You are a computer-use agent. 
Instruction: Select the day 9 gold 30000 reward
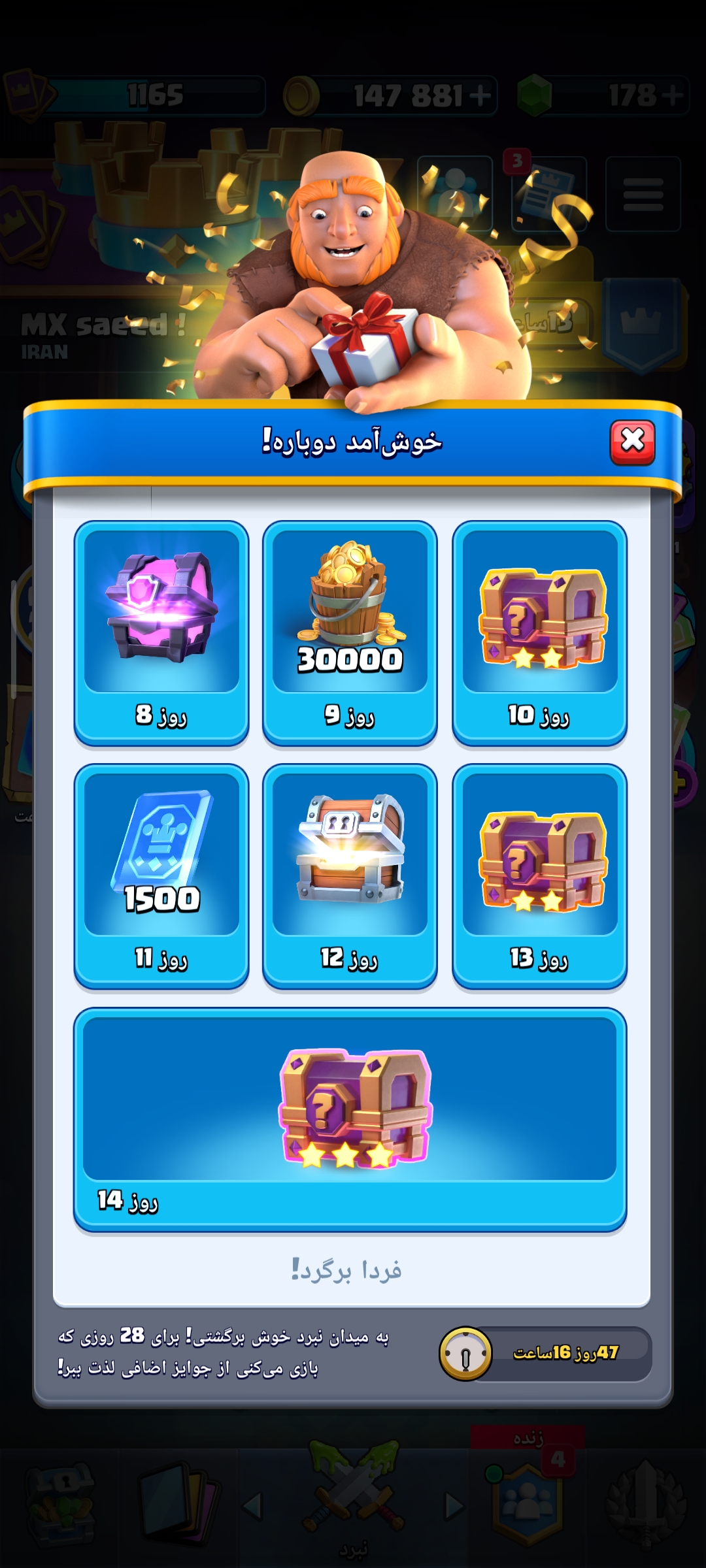[x=350, y=633]
